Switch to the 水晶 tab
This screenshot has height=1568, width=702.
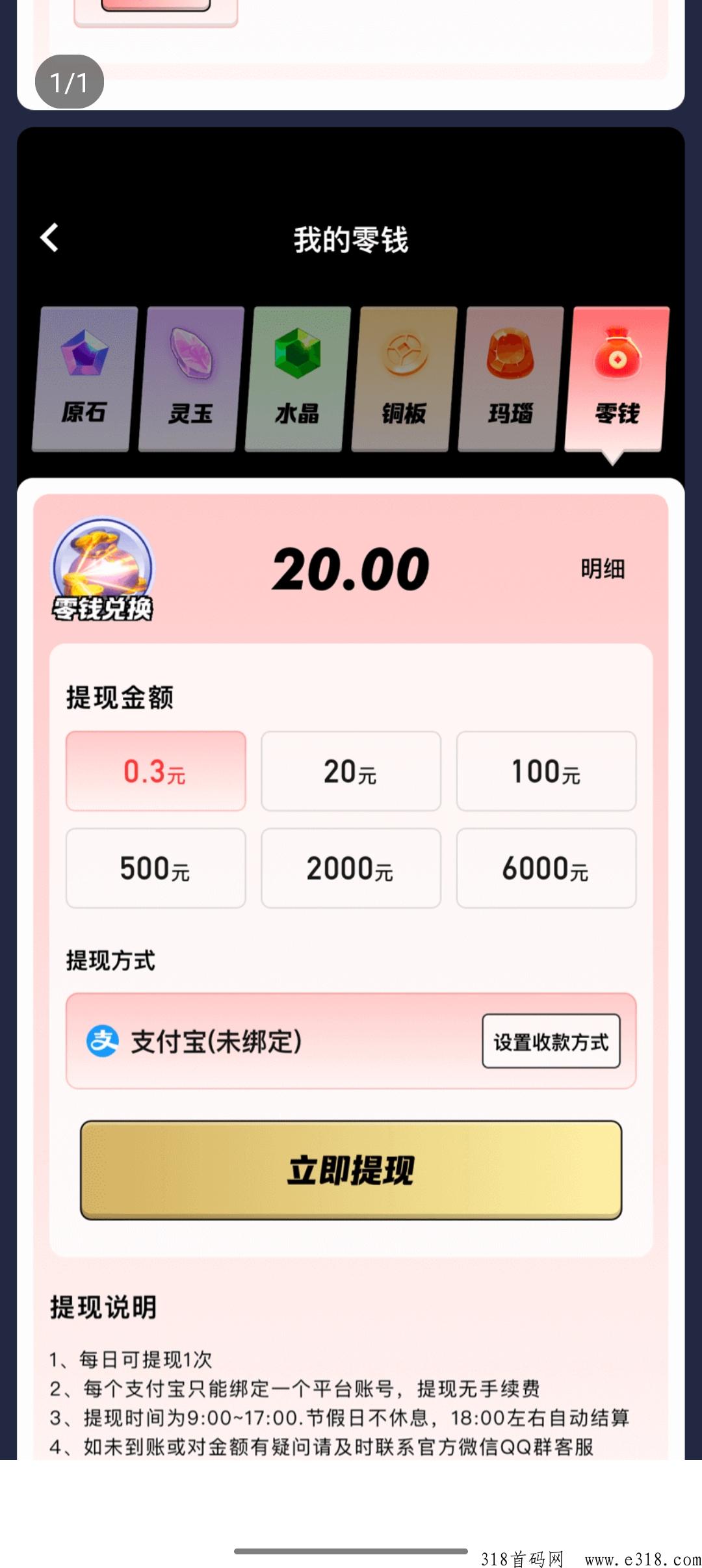[298, 379]
